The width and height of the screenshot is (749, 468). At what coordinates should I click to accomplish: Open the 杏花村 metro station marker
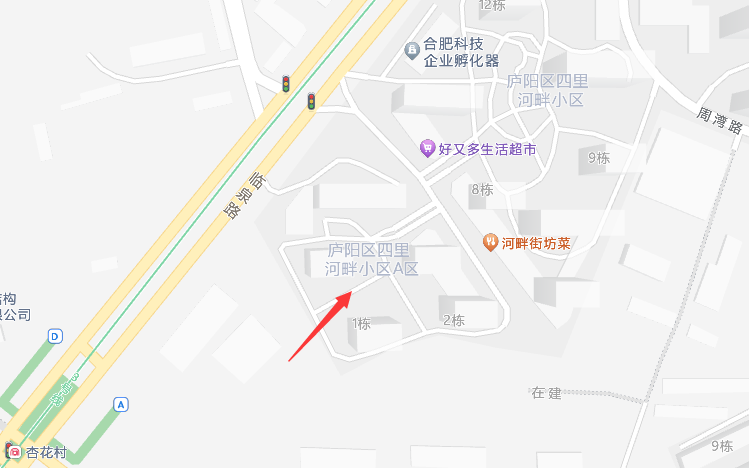14,452
